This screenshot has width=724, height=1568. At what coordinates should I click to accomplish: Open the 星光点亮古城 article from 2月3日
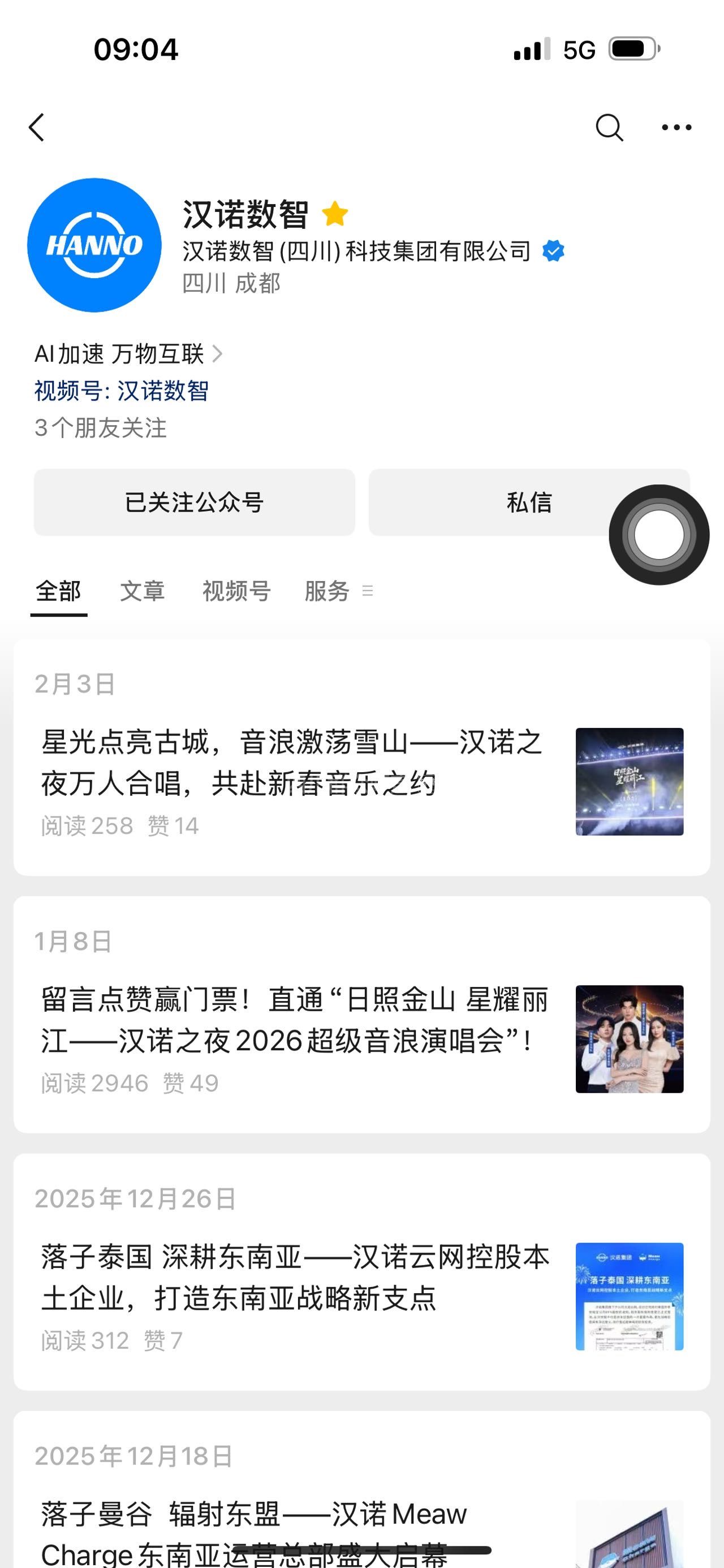click(x=292, y=763)
